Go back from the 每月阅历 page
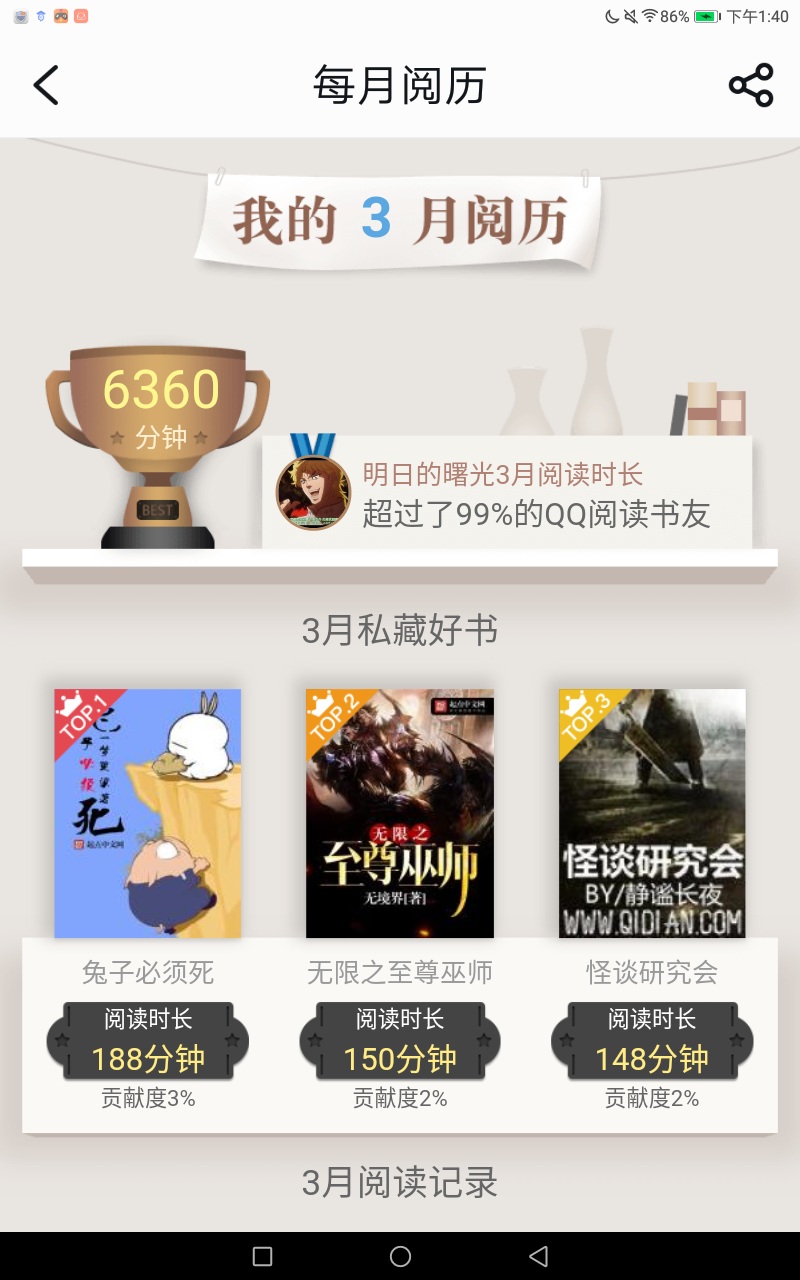 tap(46, 85)
